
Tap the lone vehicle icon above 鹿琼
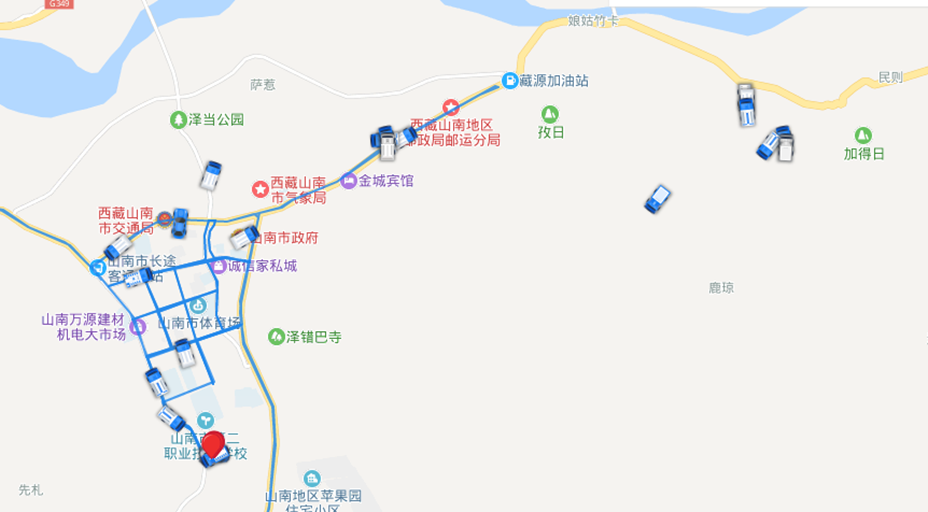click(x=657, y=199)
